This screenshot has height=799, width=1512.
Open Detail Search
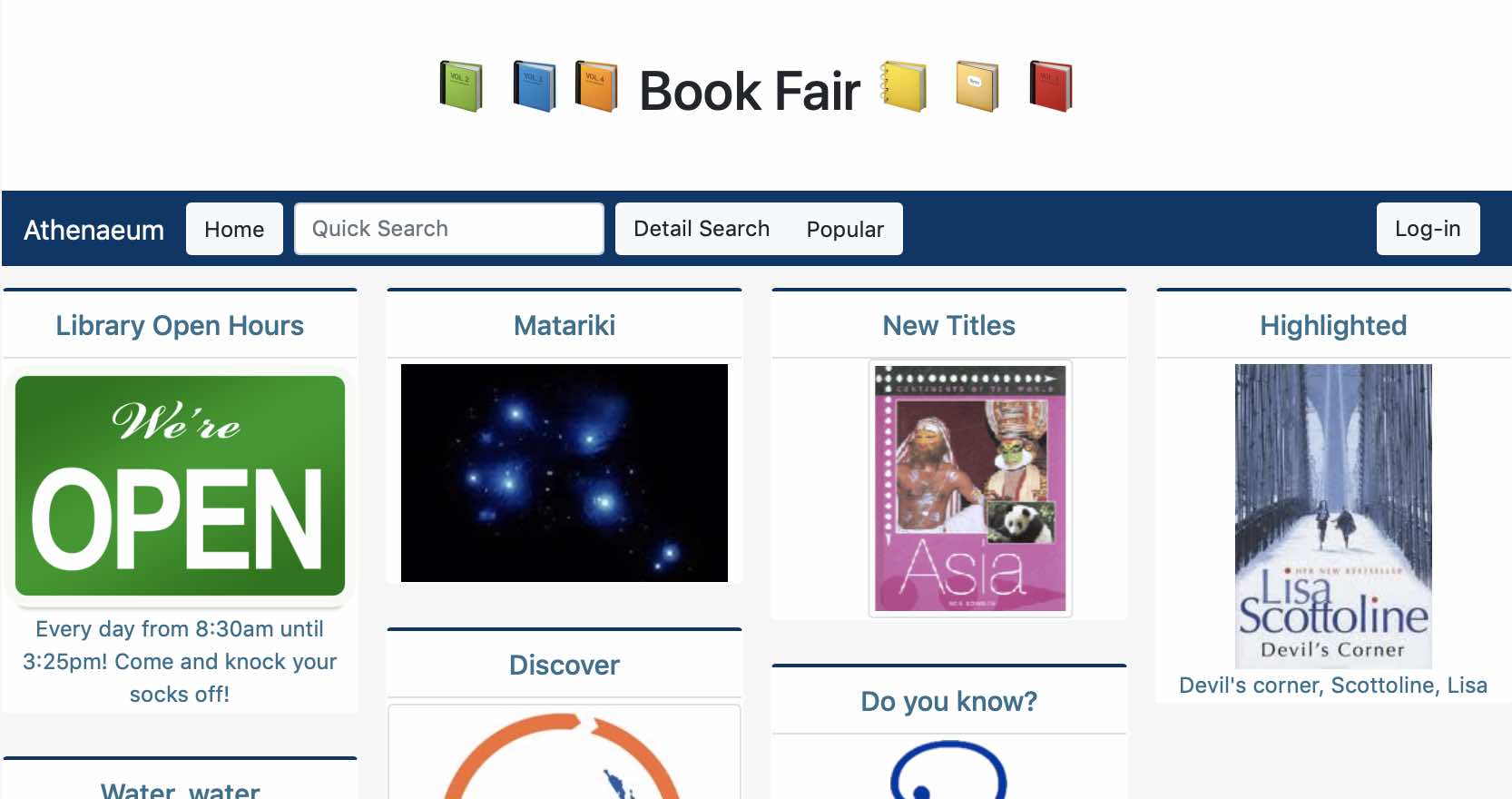pos(701,229)
